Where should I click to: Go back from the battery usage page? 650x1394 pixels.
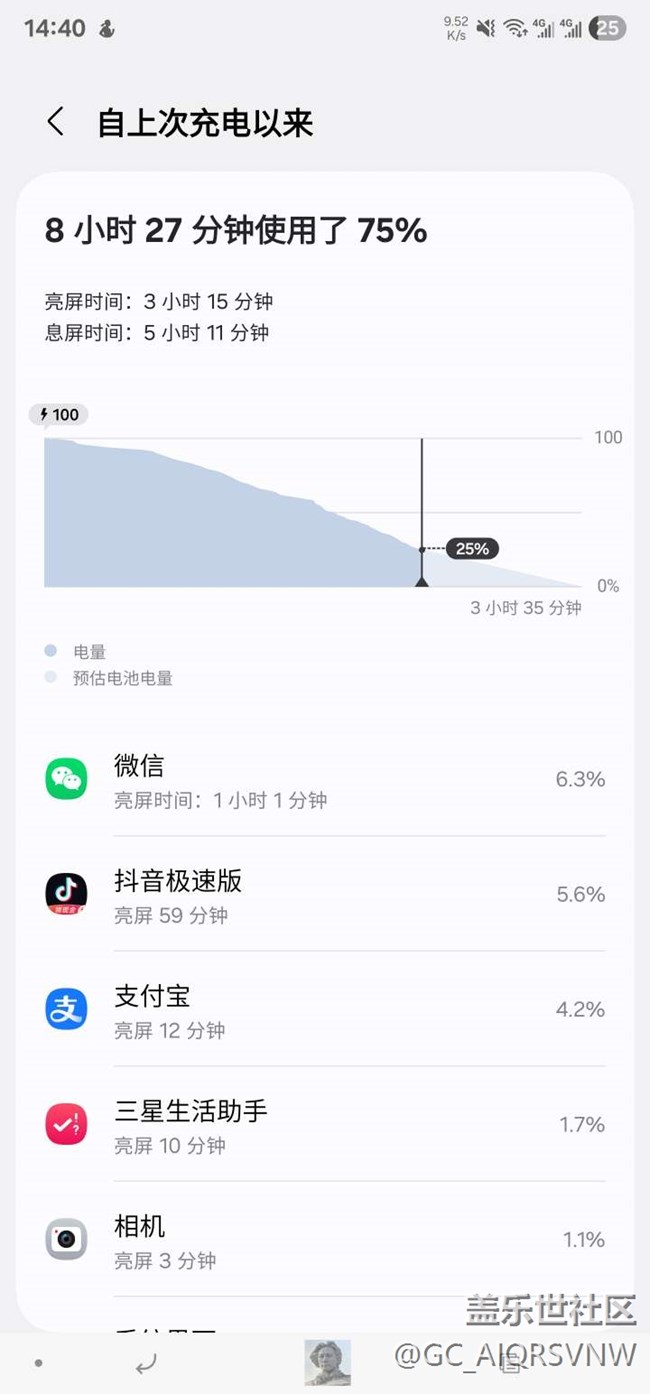coord(56,123)
